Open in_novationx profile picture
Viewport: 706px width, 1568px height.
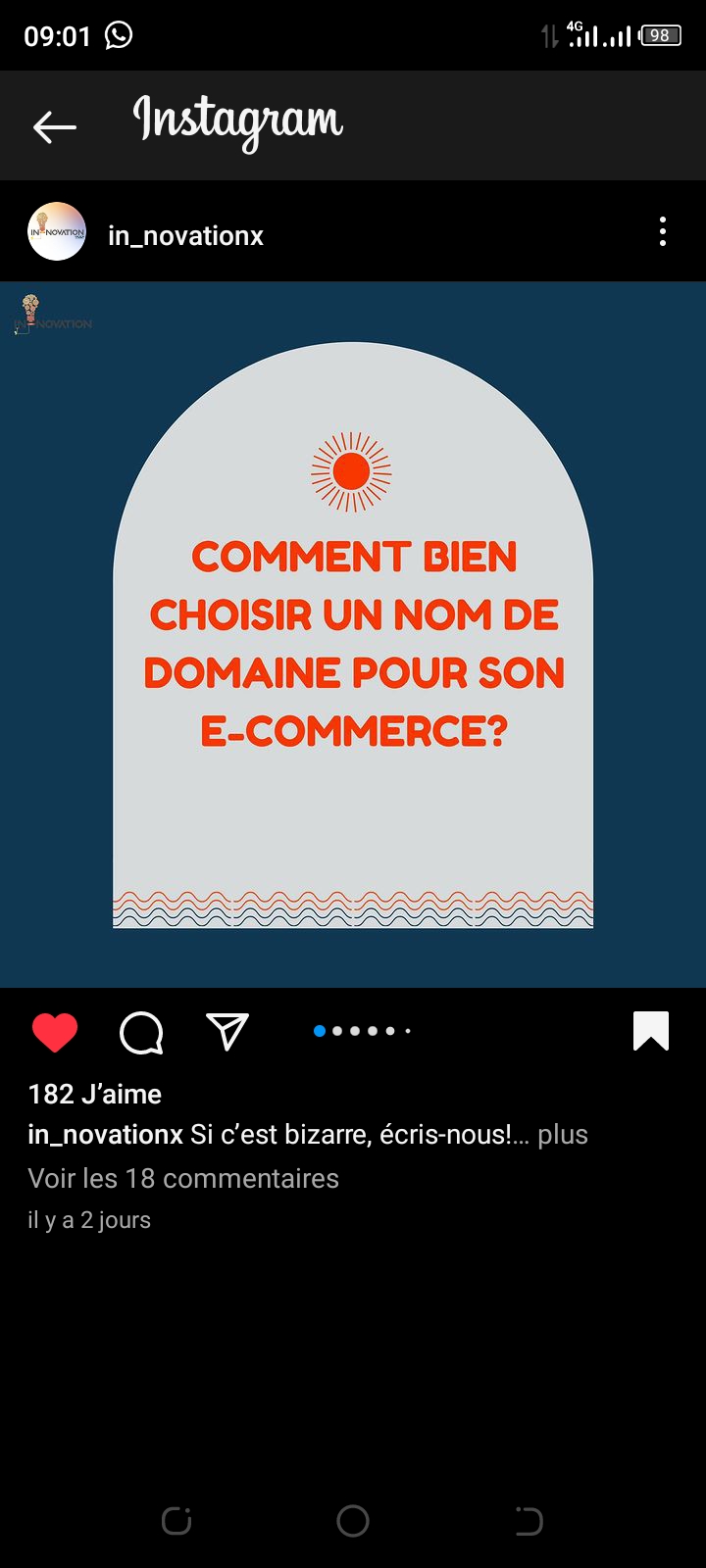tap(57, 232)
